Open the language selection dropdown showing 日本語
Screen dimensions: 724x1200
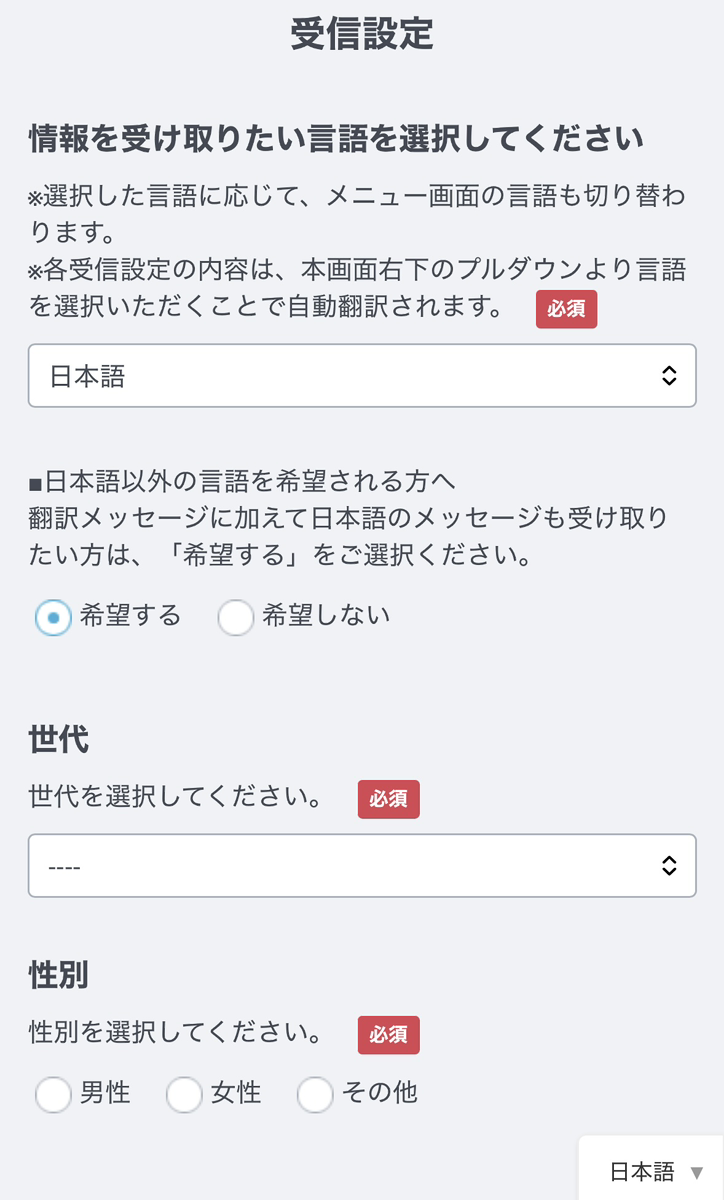(x=362, y=375)
